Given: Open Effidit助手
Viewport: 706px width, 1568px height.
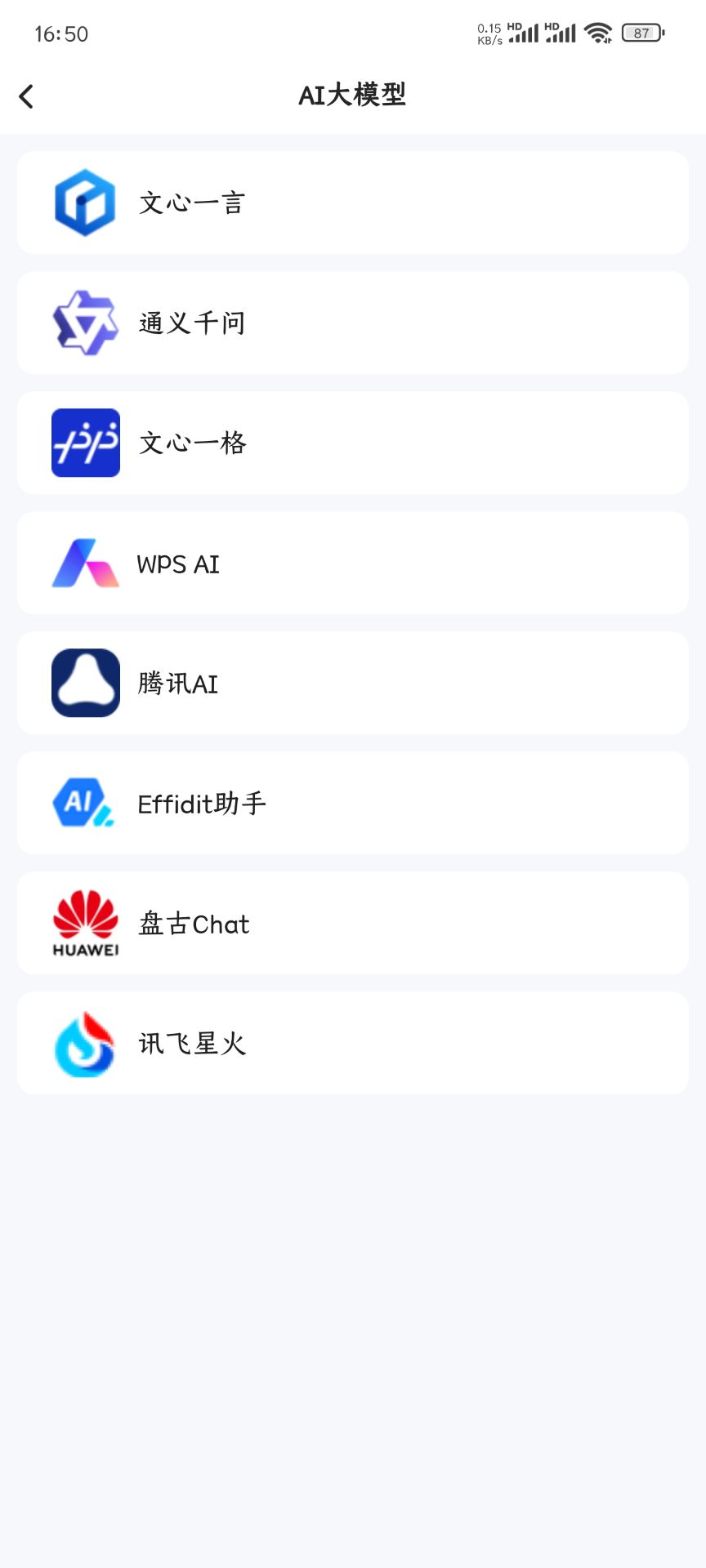Looking at the screenshot, I should coord(353,803).
